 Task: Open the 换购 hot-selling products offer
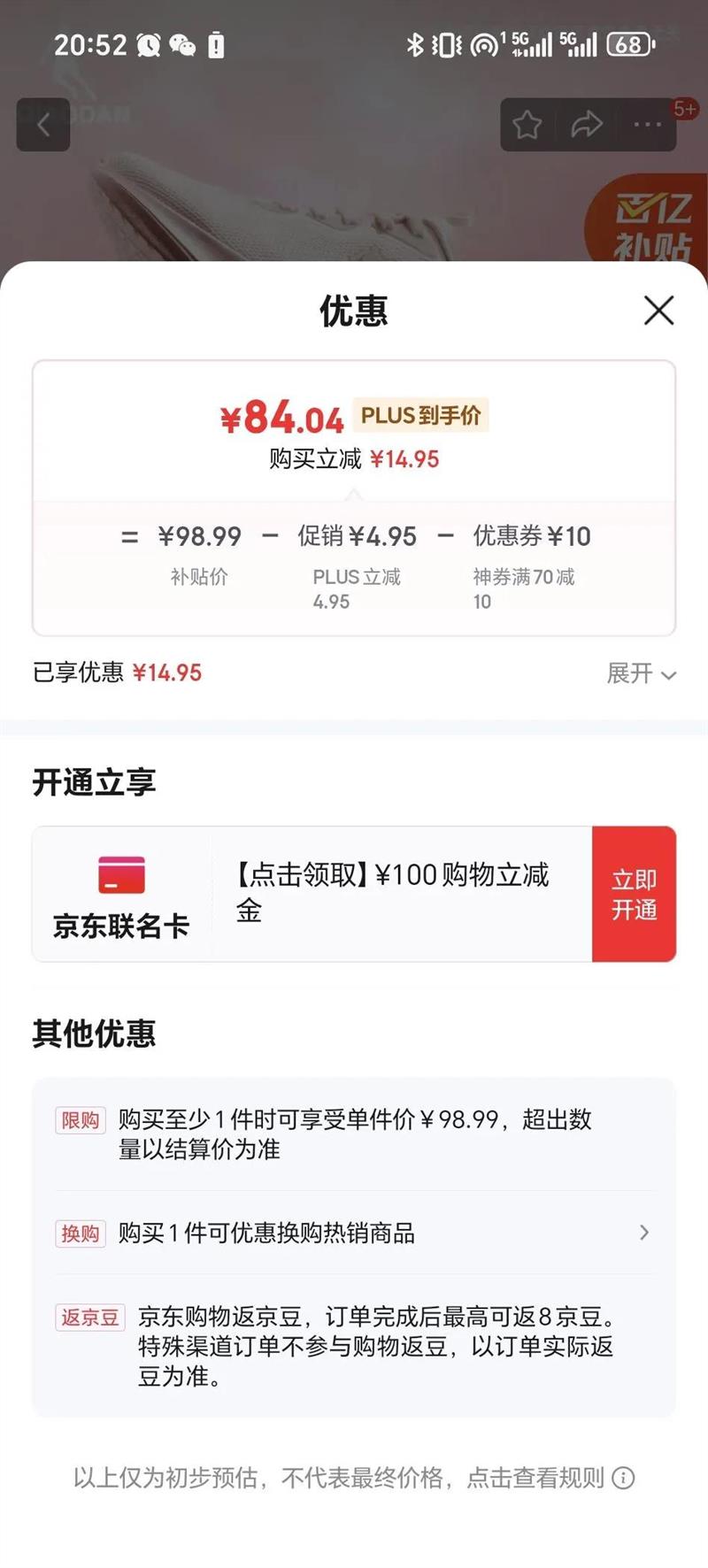pos(354,1233)
